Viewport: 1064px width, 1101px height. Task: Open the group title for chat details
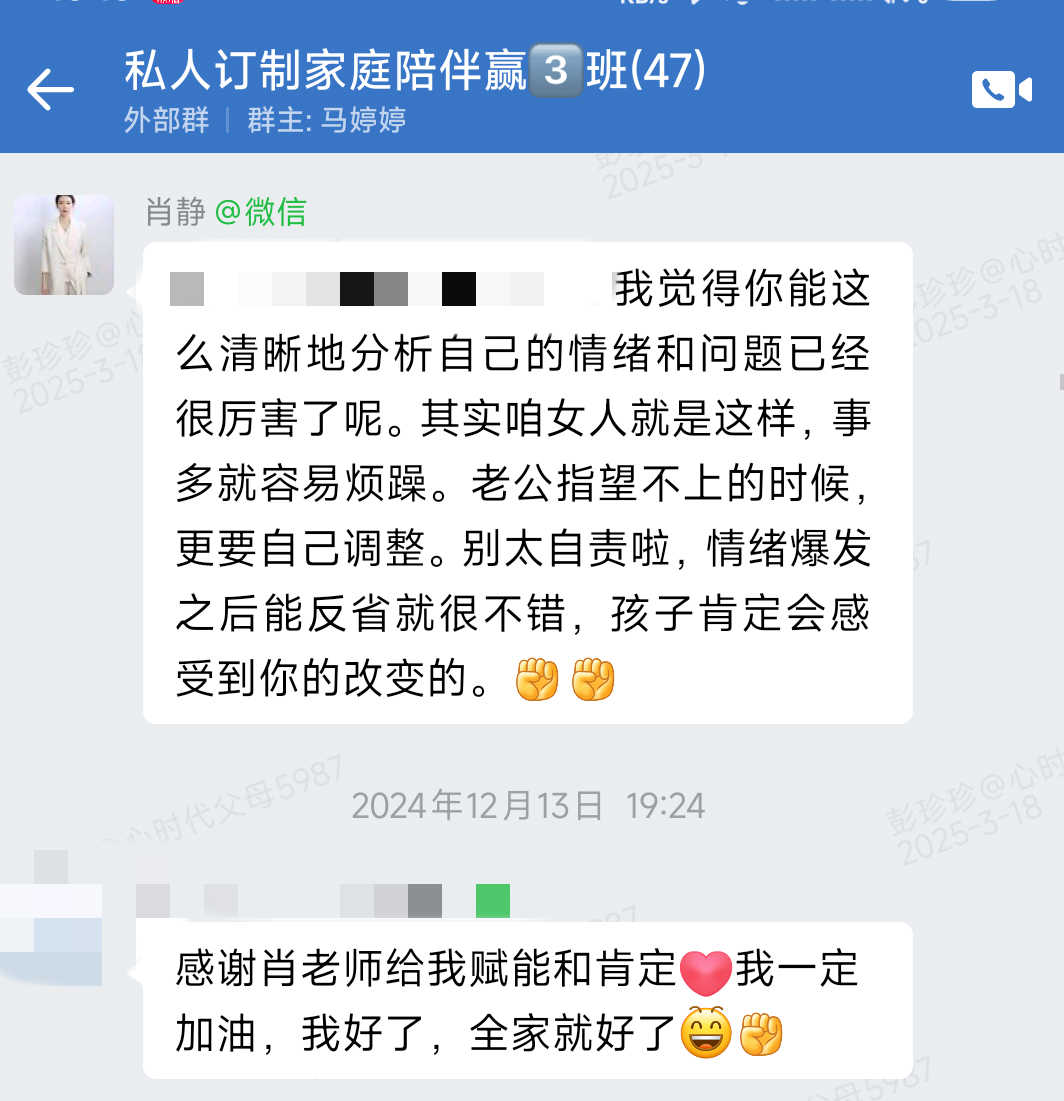(415, 72)
